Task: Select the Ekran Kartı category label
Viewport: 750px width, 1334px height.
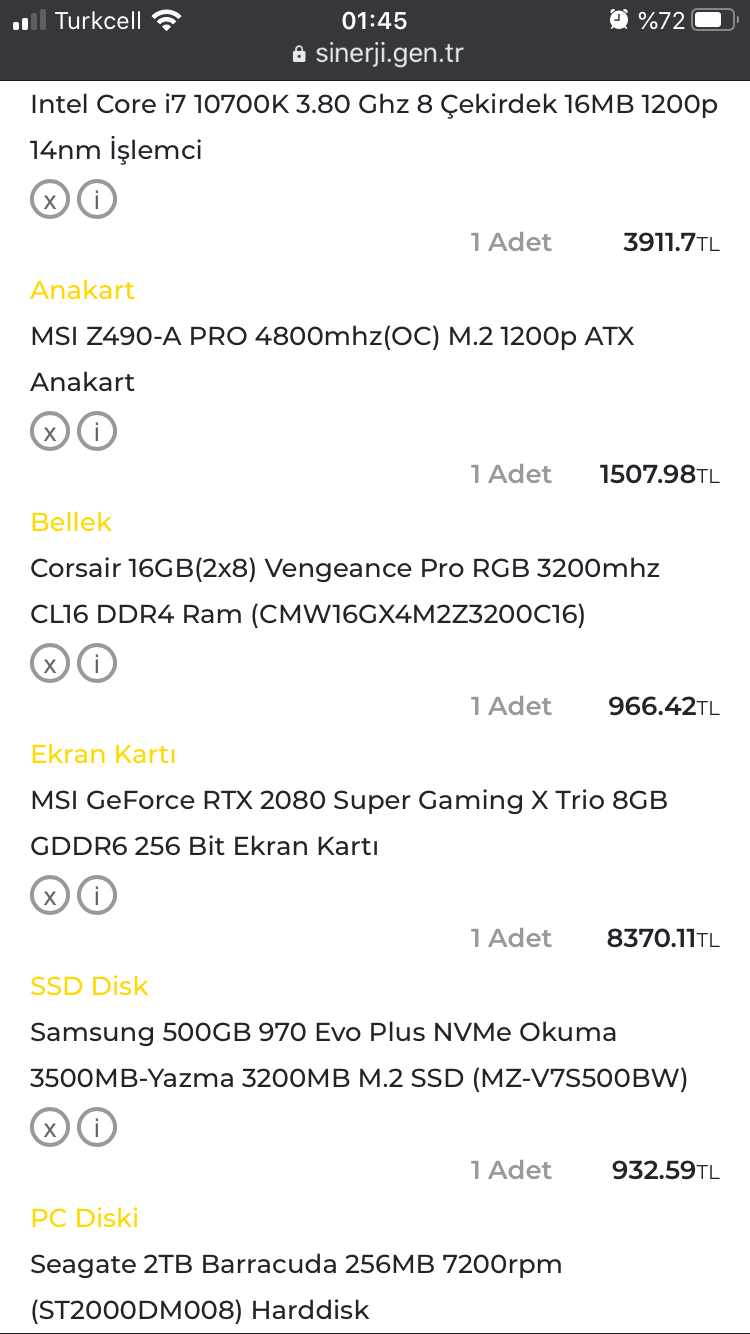Action: click(103, 754)
